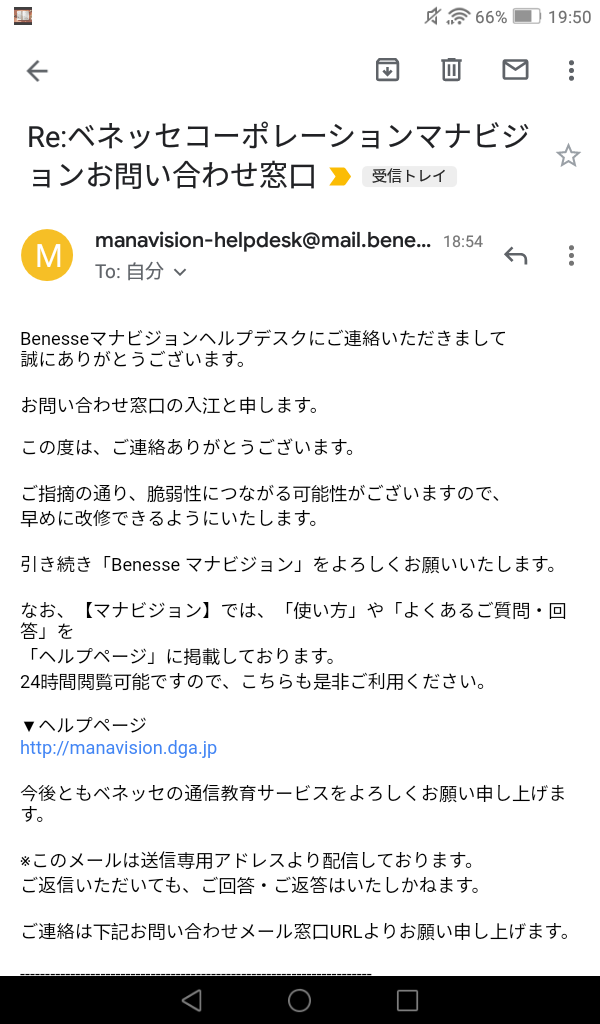This screenshot has width=600, height=1024.
Task: Open the http://manavision.dga.jp link
Action: coord(118,747)
